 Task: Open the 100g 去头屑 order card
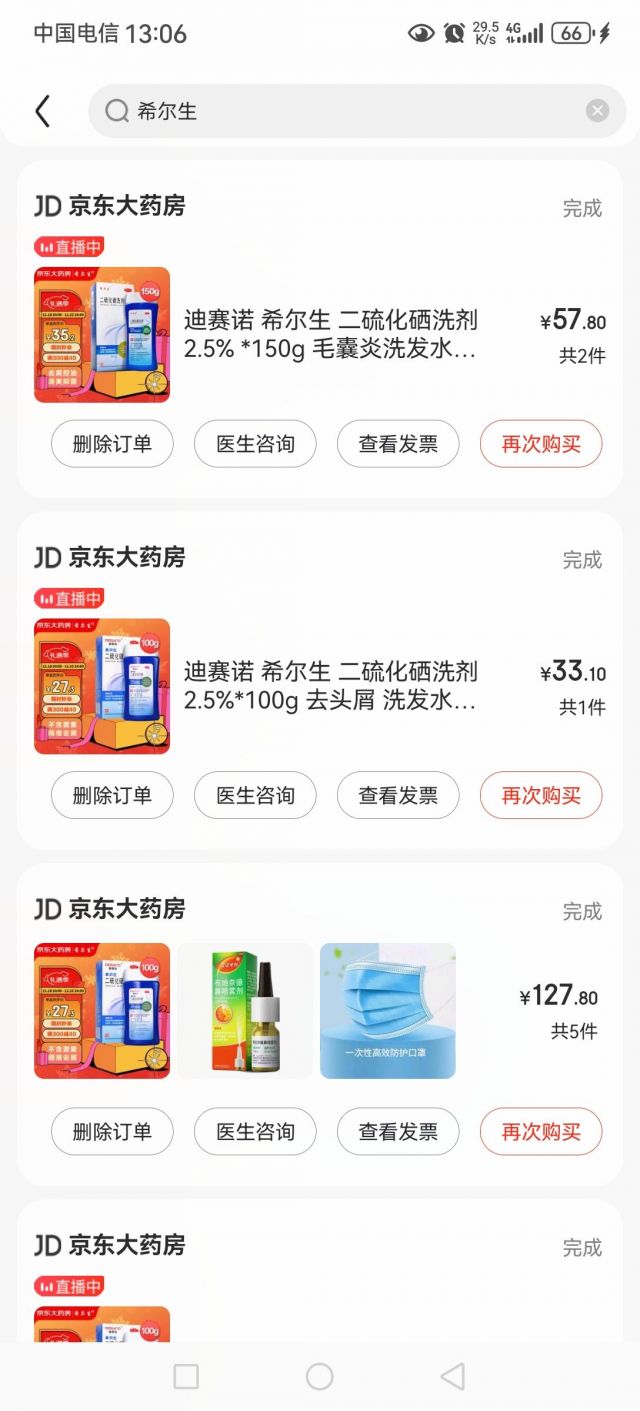tap(330, 686)
